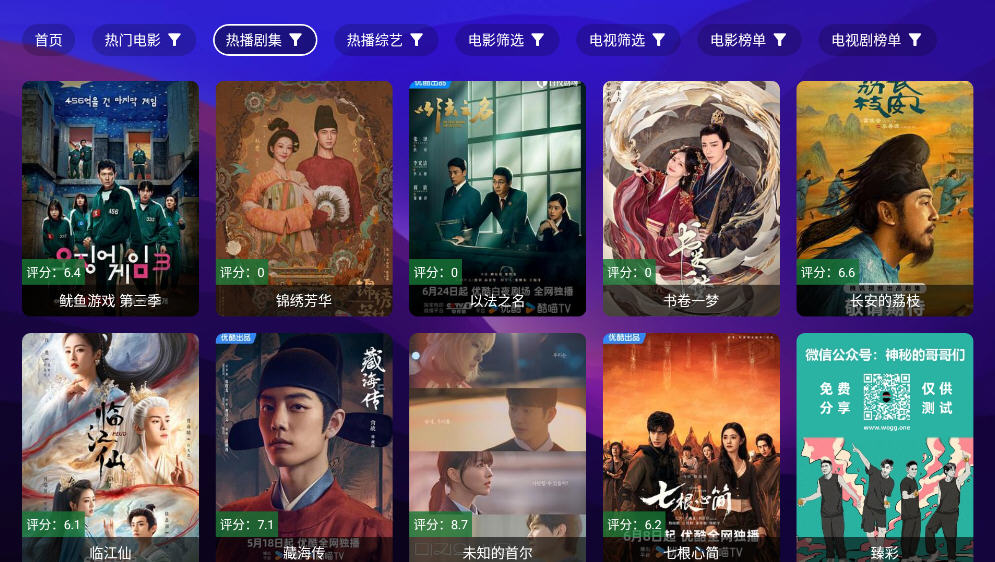Open the 热门电影 tab

point(143,40)
